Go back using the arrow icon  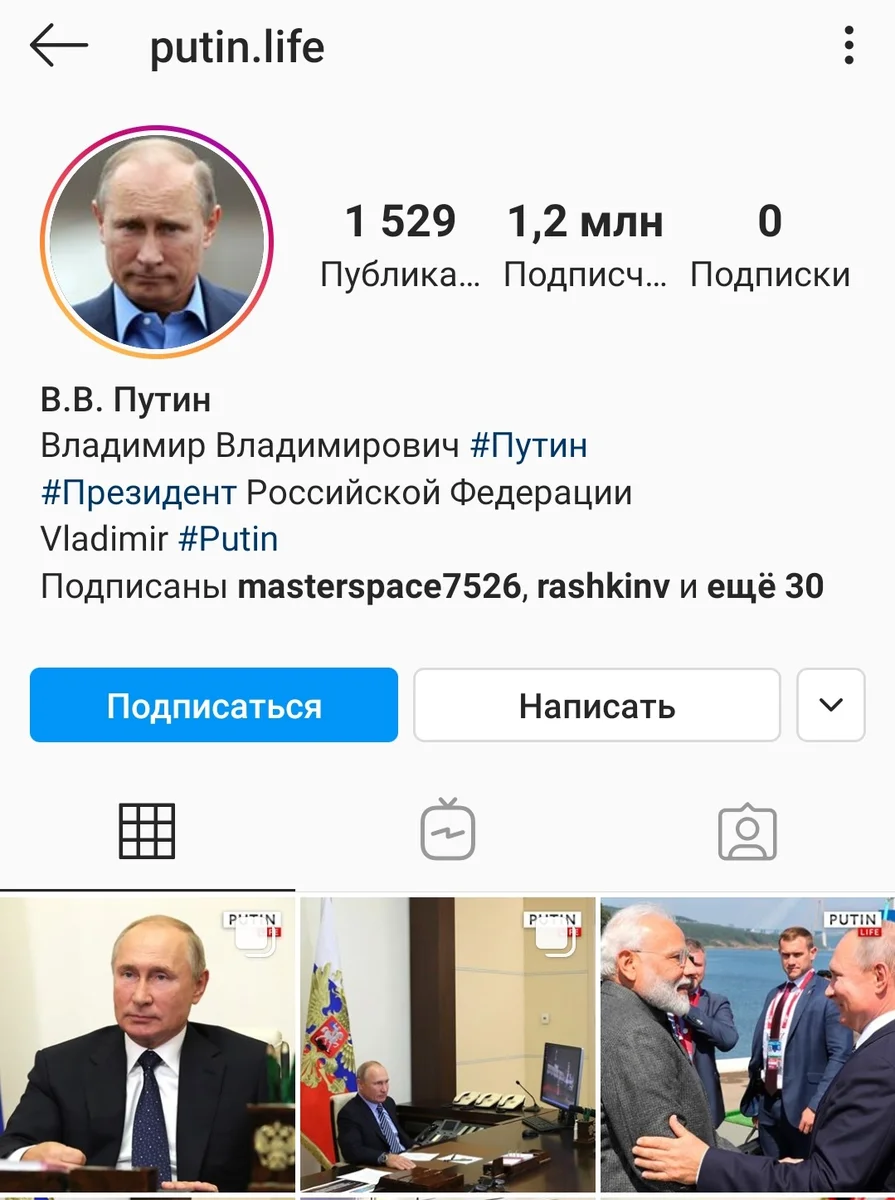coord(59,47)
